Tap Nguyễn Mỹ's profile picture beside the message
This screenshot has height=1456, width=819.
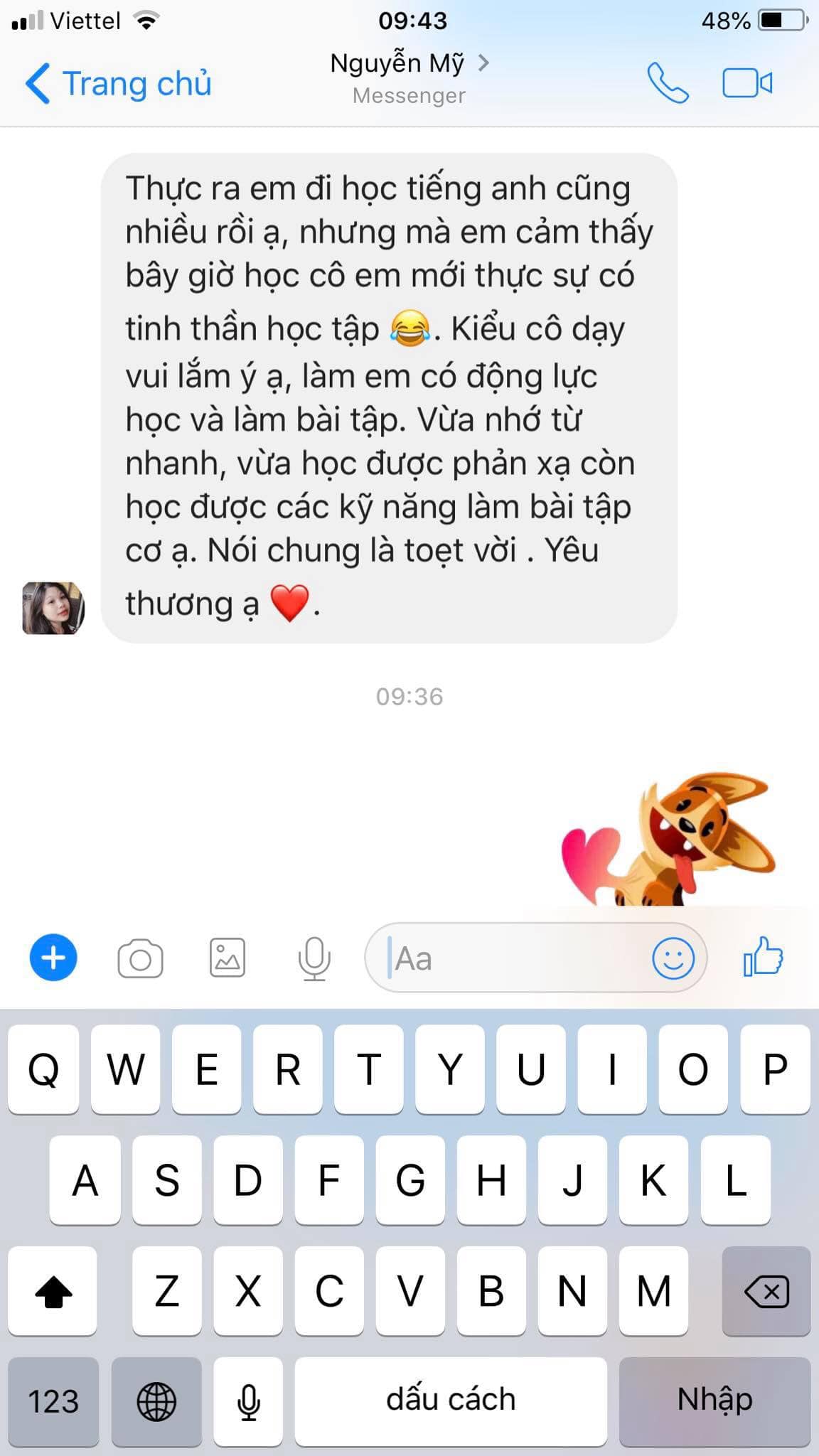coord(53,608)
